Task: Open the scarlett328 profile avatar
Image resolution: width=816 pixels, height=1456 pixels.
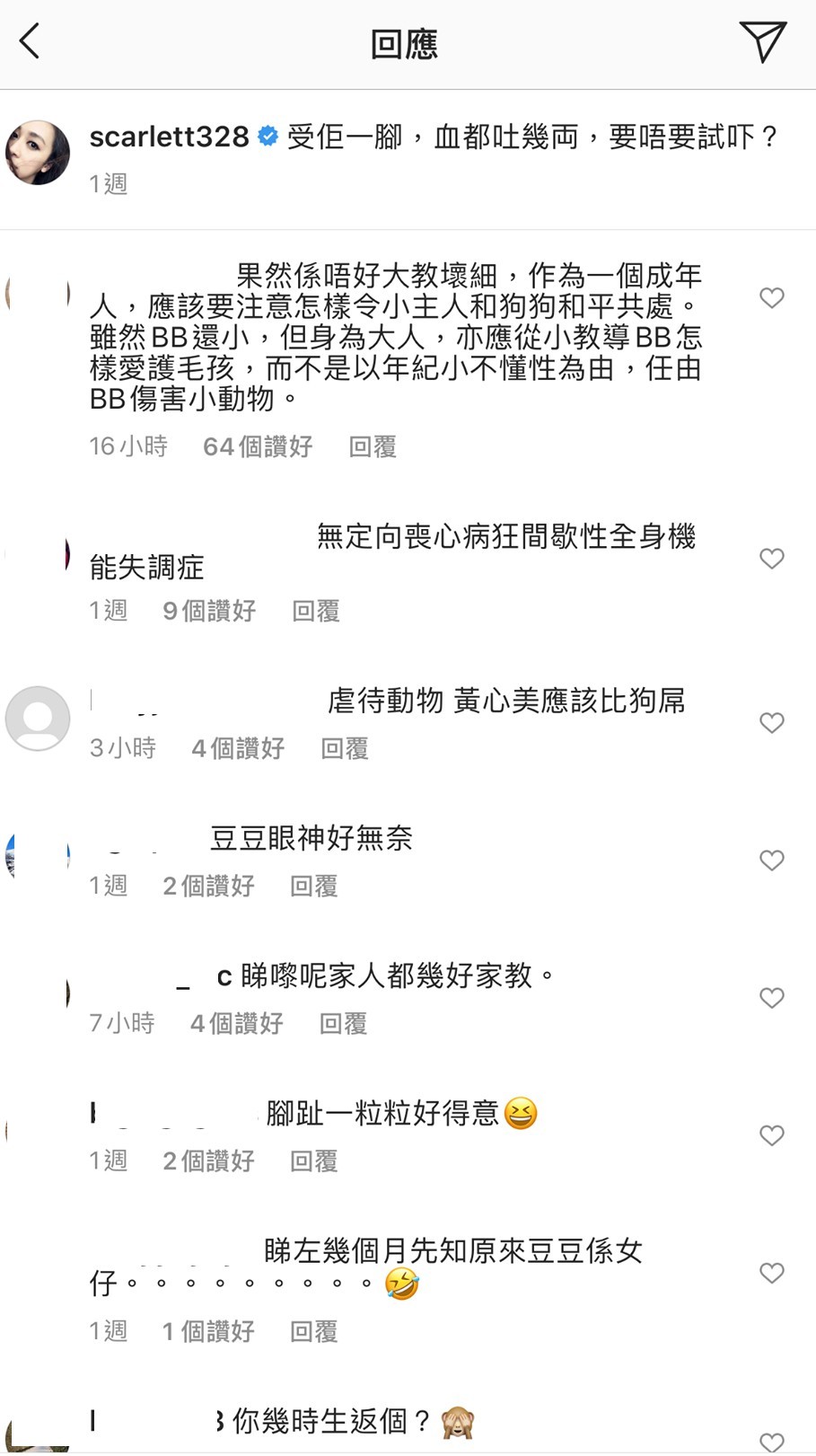Action: (38, 153)
